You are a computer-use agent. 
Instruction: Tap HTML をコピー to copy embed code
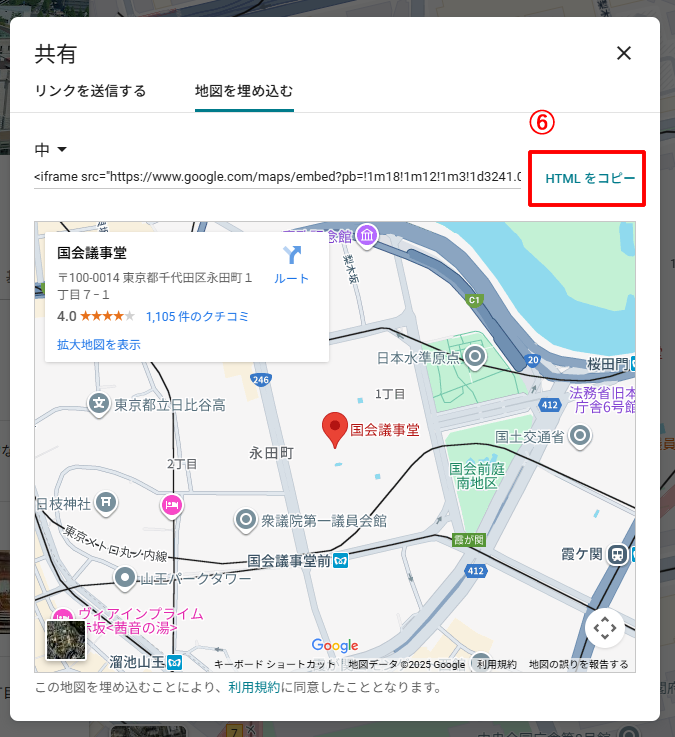[589, 178]
